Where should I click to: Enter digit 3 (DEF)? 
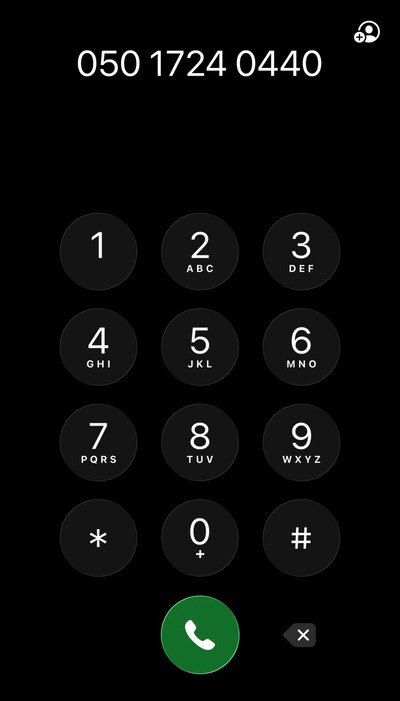tap(301, 251)
